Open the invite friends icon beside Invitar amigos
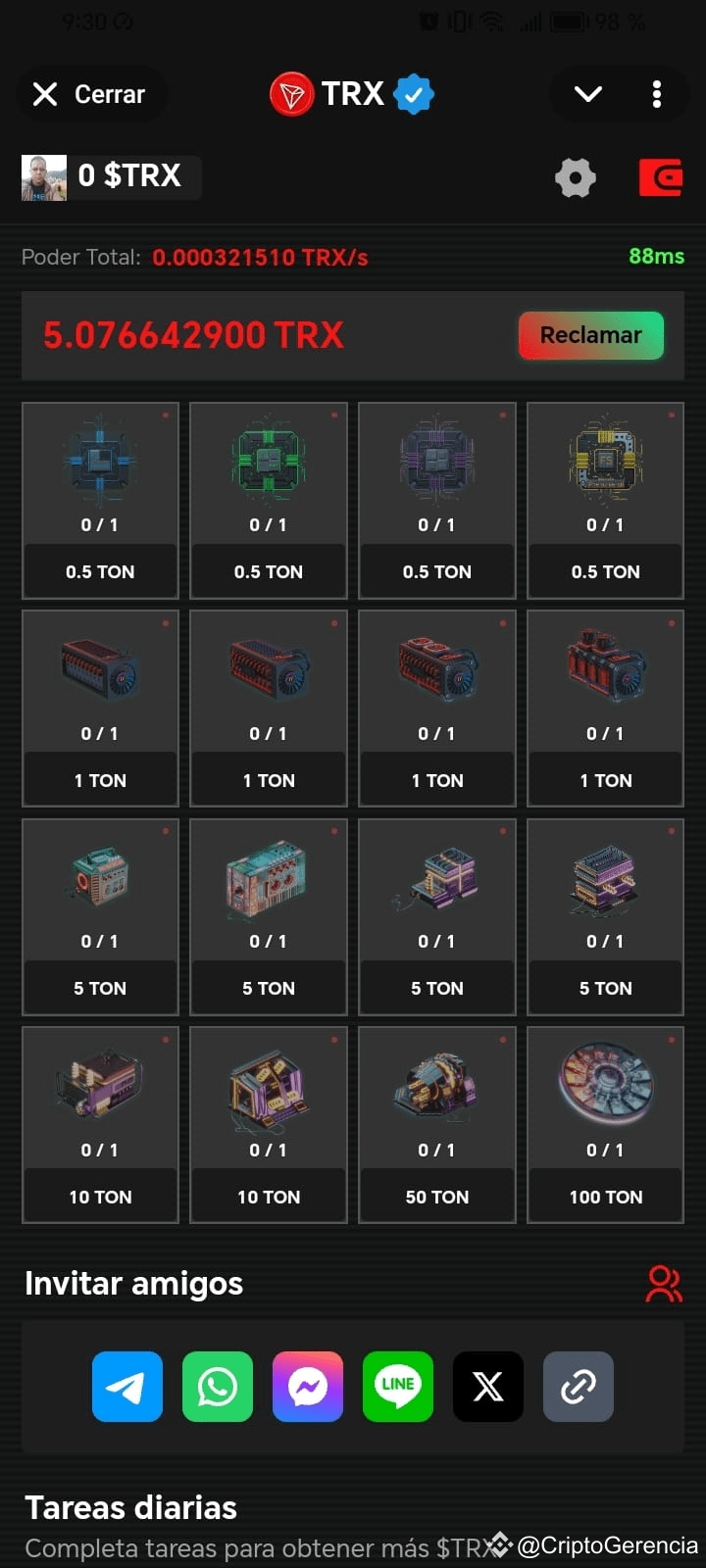The width and height of the screenshot is (706, 1568). coord(664,1283)
